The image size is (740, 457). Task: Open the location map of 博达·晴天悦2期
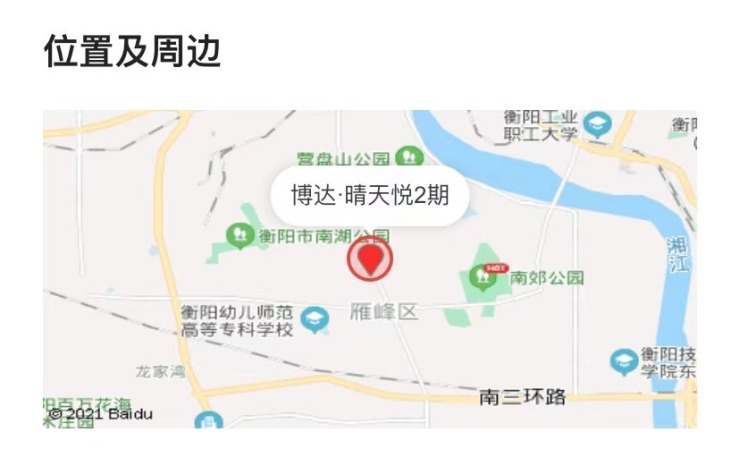point(369,269)
